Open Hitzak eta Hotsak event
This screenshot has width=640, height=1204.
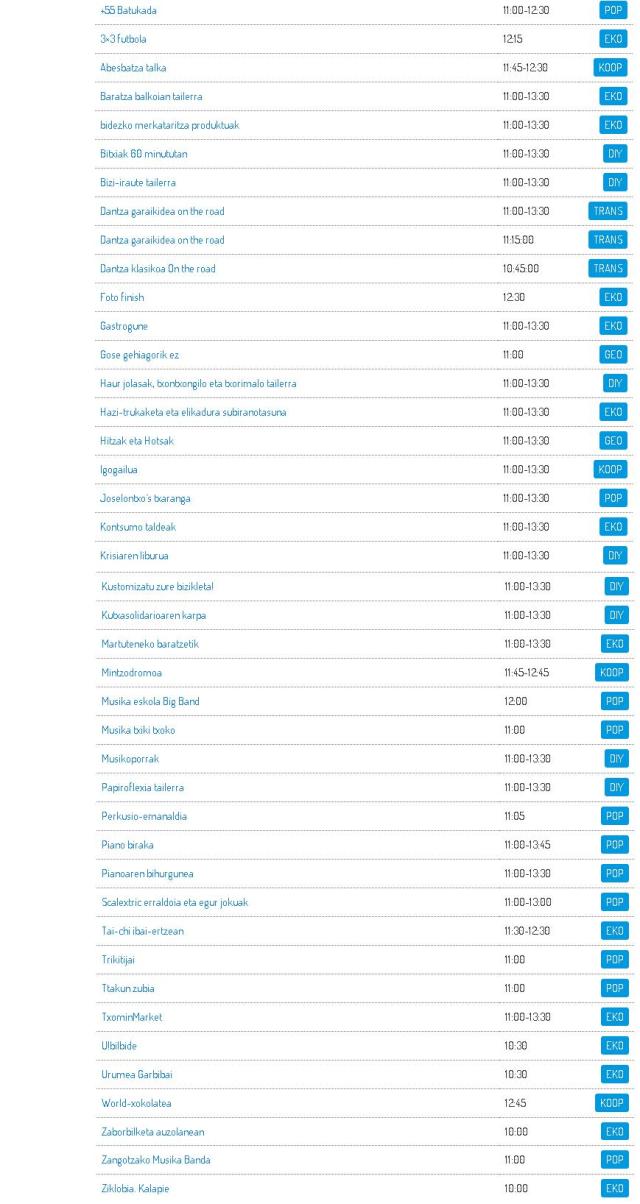(136, 441)
